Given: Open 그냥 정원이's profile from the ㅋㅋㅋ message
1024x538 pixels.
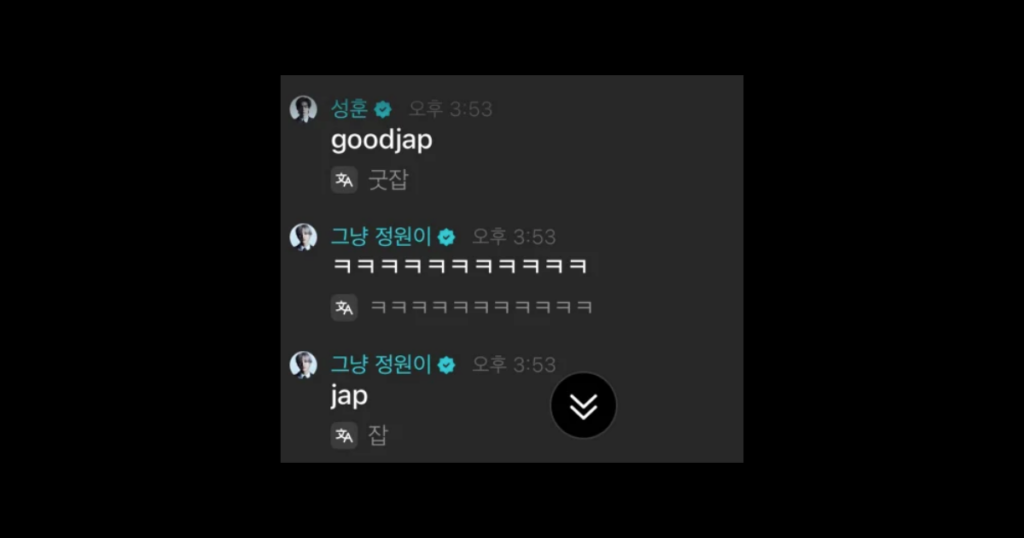Looking at the screenshot, I should (303, 237).
